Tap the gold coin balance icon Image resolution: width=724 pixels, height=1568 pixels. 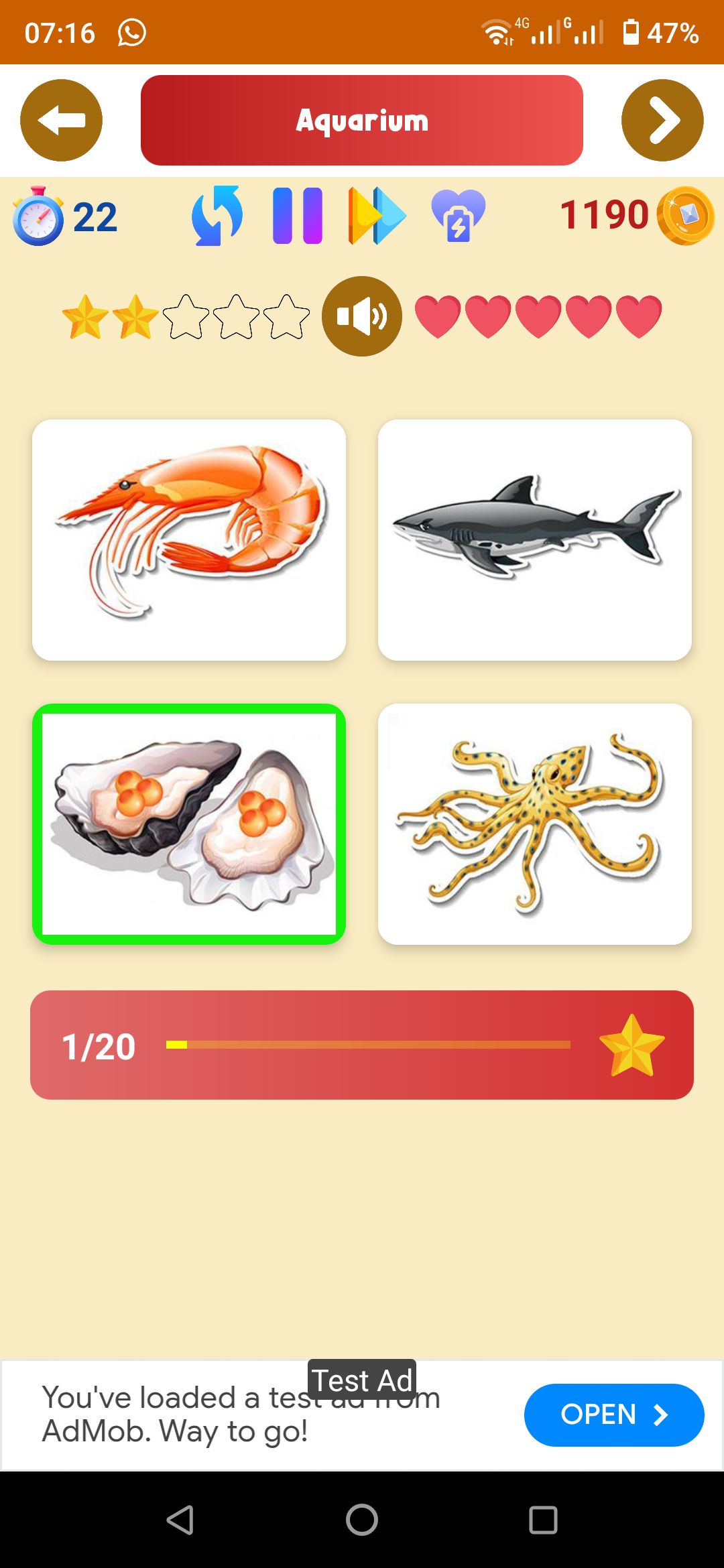pos(685,216)
